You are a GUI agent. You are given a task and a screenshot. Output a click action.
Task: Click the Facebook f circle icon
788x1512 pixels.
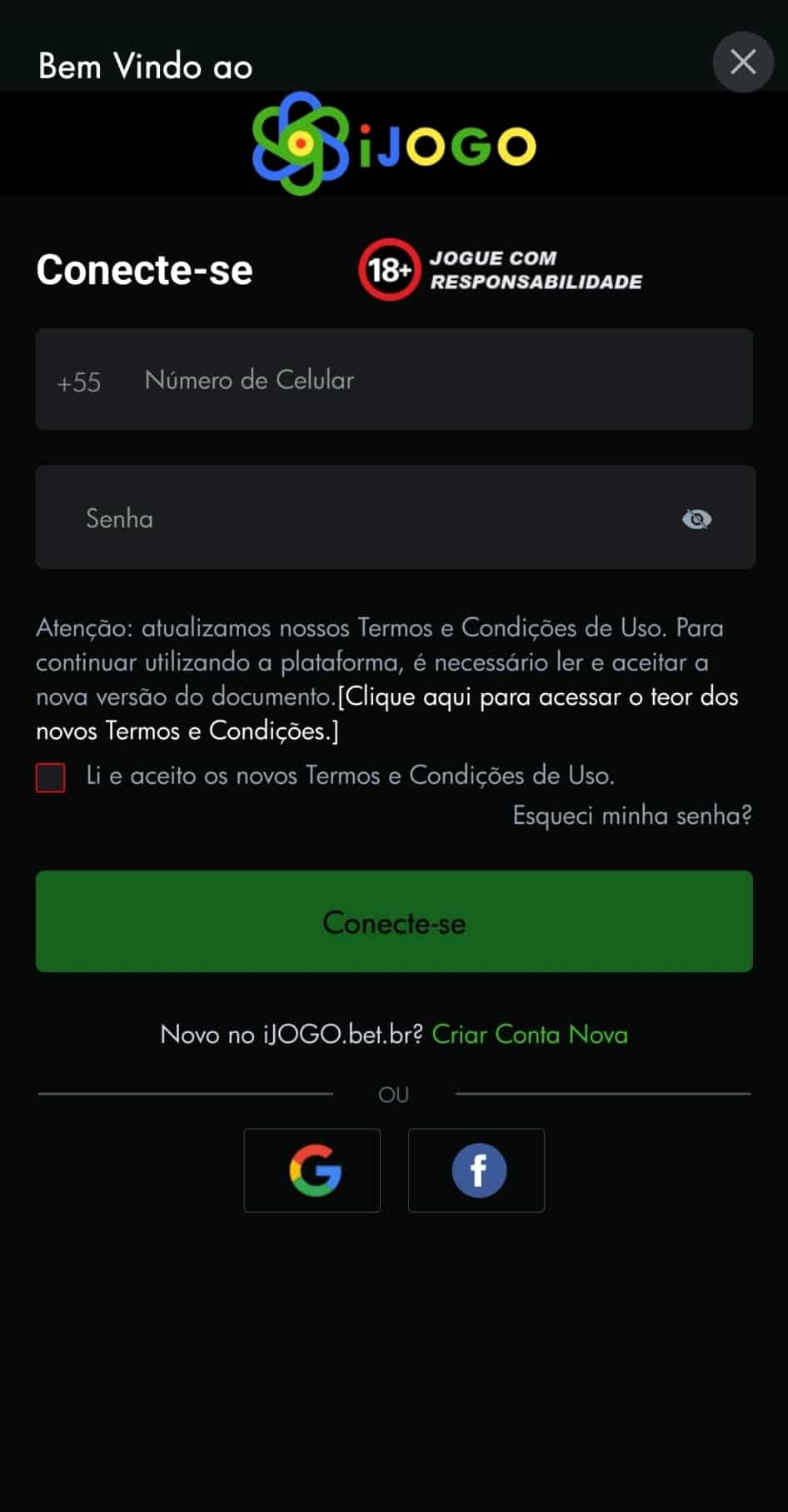coord(476,1170)
